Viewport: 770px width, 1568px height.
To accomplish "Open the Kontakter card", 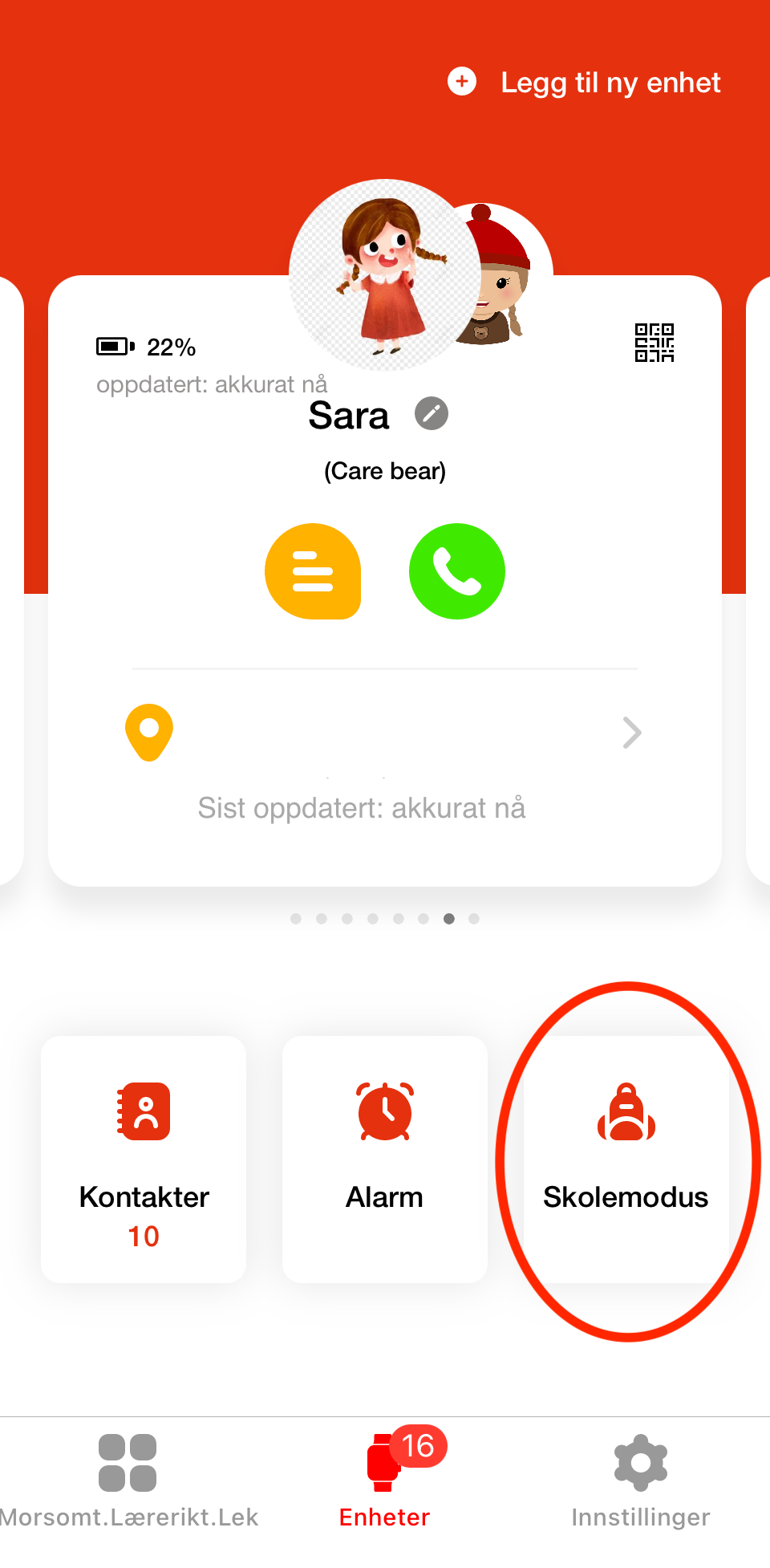I will 144,1159.
